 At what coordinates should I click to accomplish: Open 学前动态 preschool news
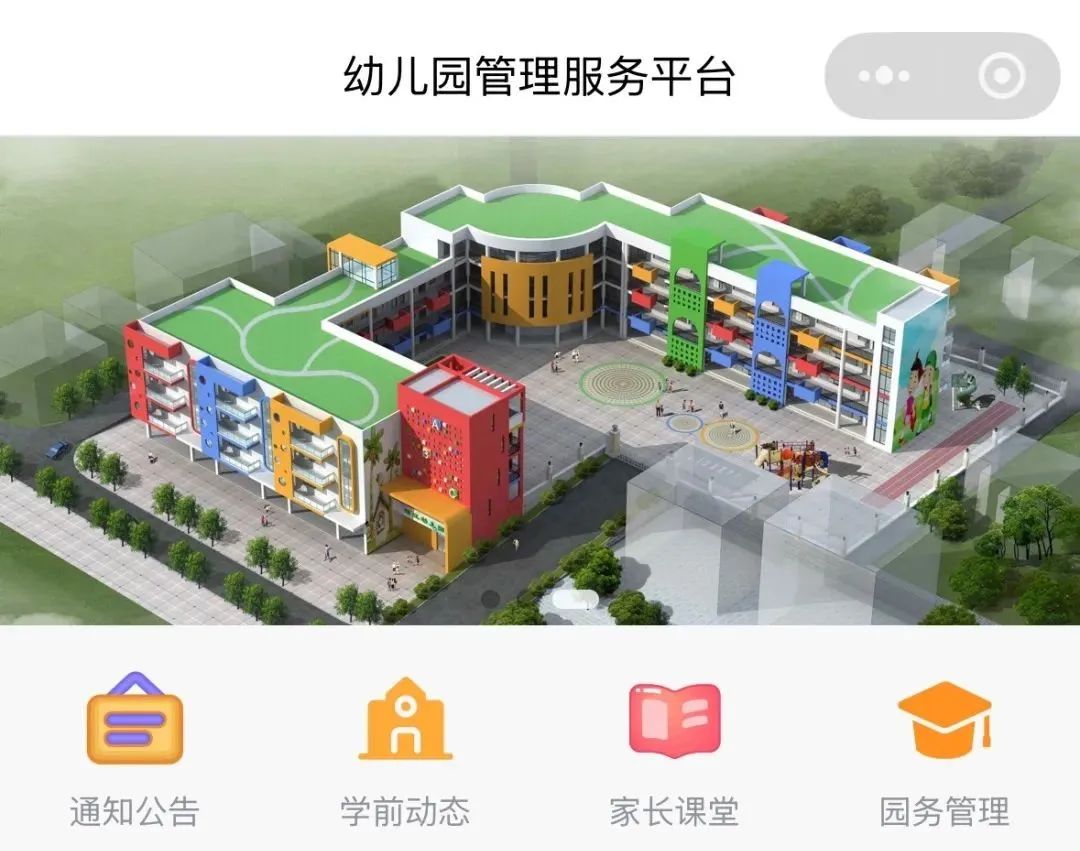405,745
